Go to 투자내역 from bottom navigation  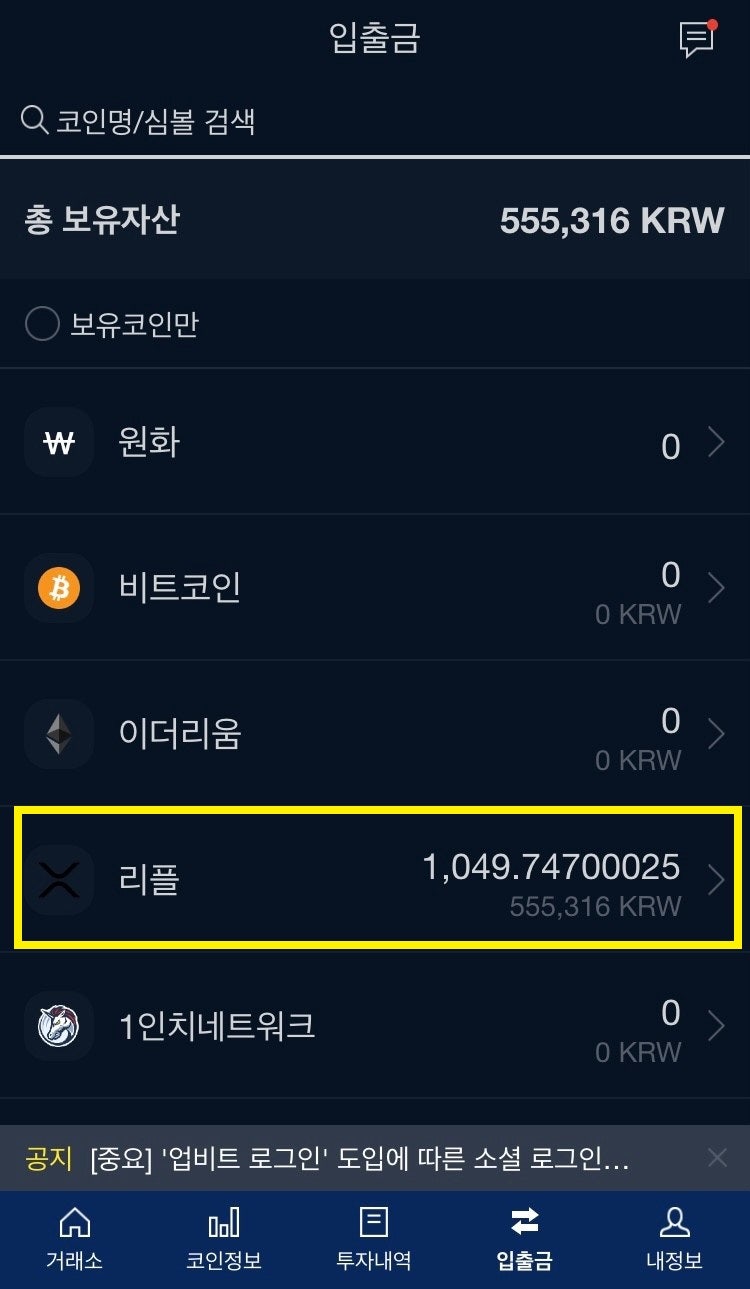pyautogui.click(x=373, y=1237)
